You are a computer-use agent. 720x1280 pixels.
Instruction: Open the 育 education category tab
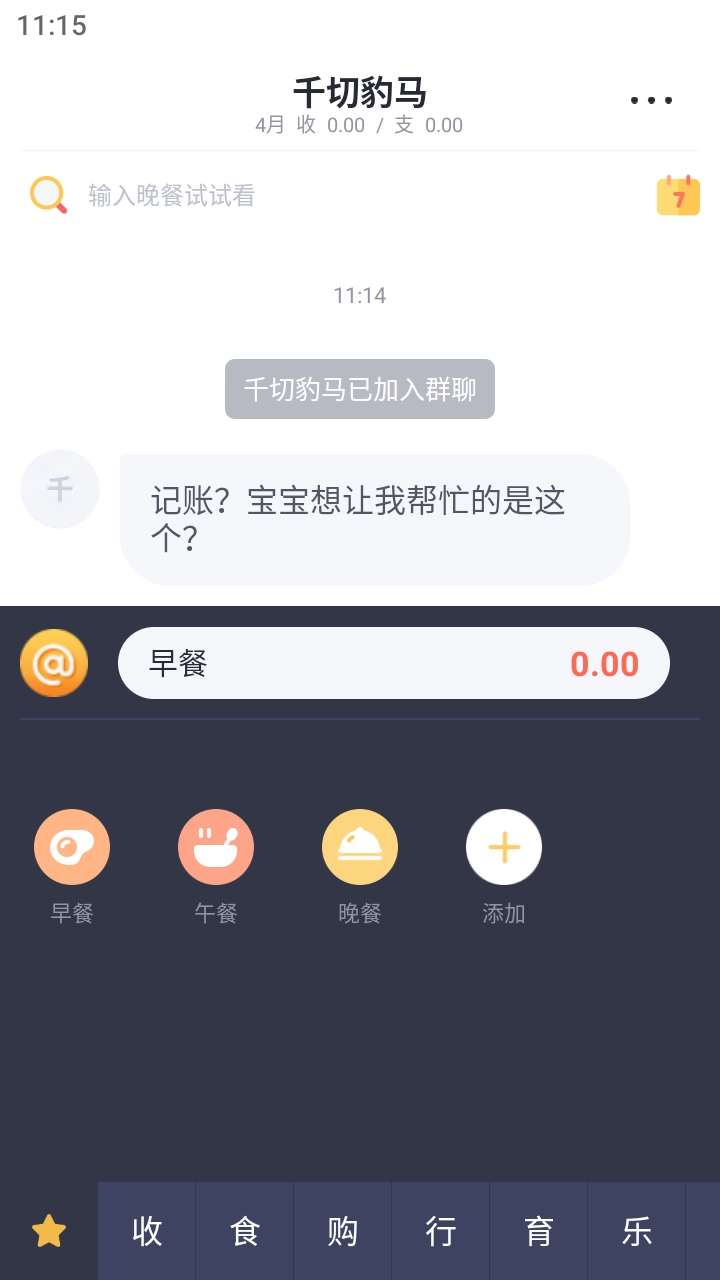point(538,1230)
